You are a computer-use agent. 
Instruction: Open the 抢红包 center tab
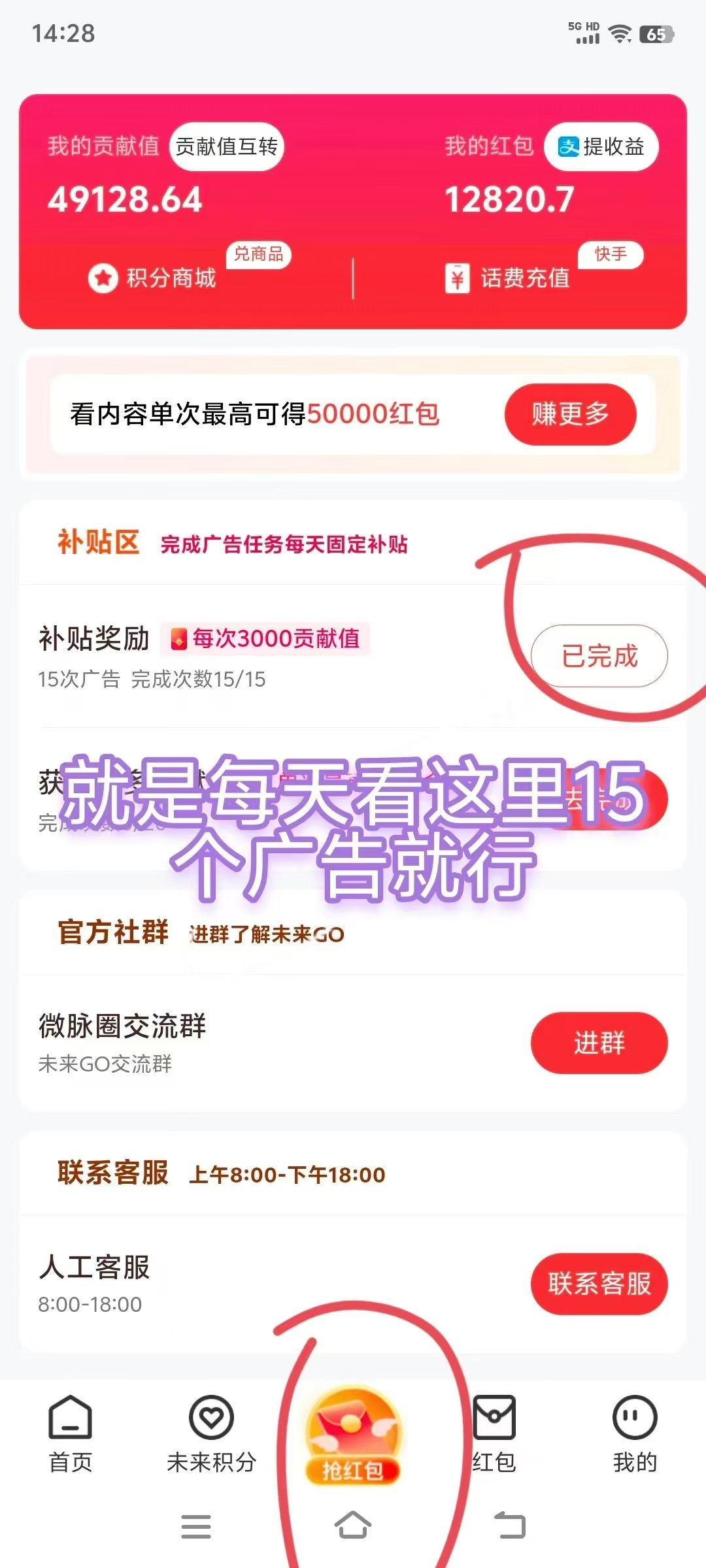point(353,1437)
